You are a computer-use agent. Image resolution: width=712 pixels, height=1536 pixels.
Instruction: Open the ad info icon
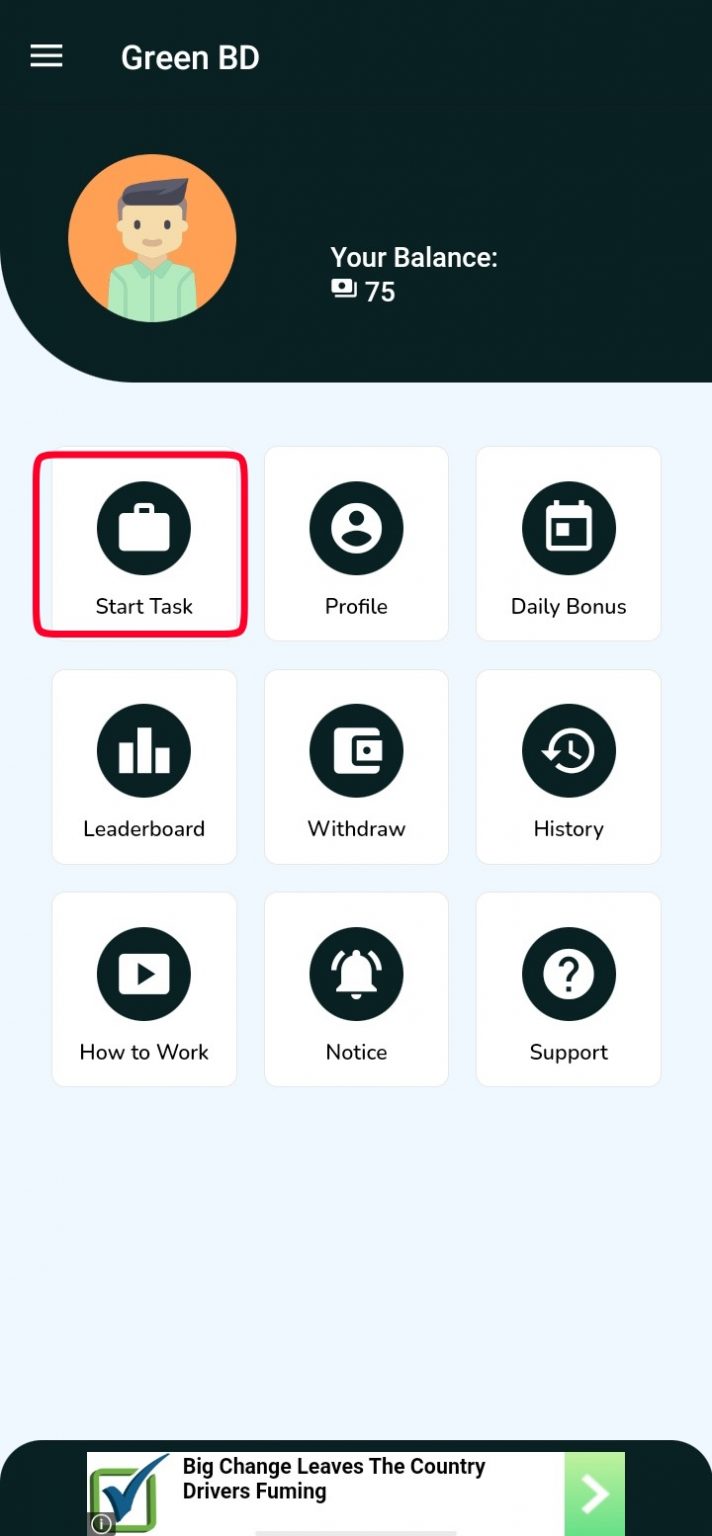click(x=101, y=1524)
